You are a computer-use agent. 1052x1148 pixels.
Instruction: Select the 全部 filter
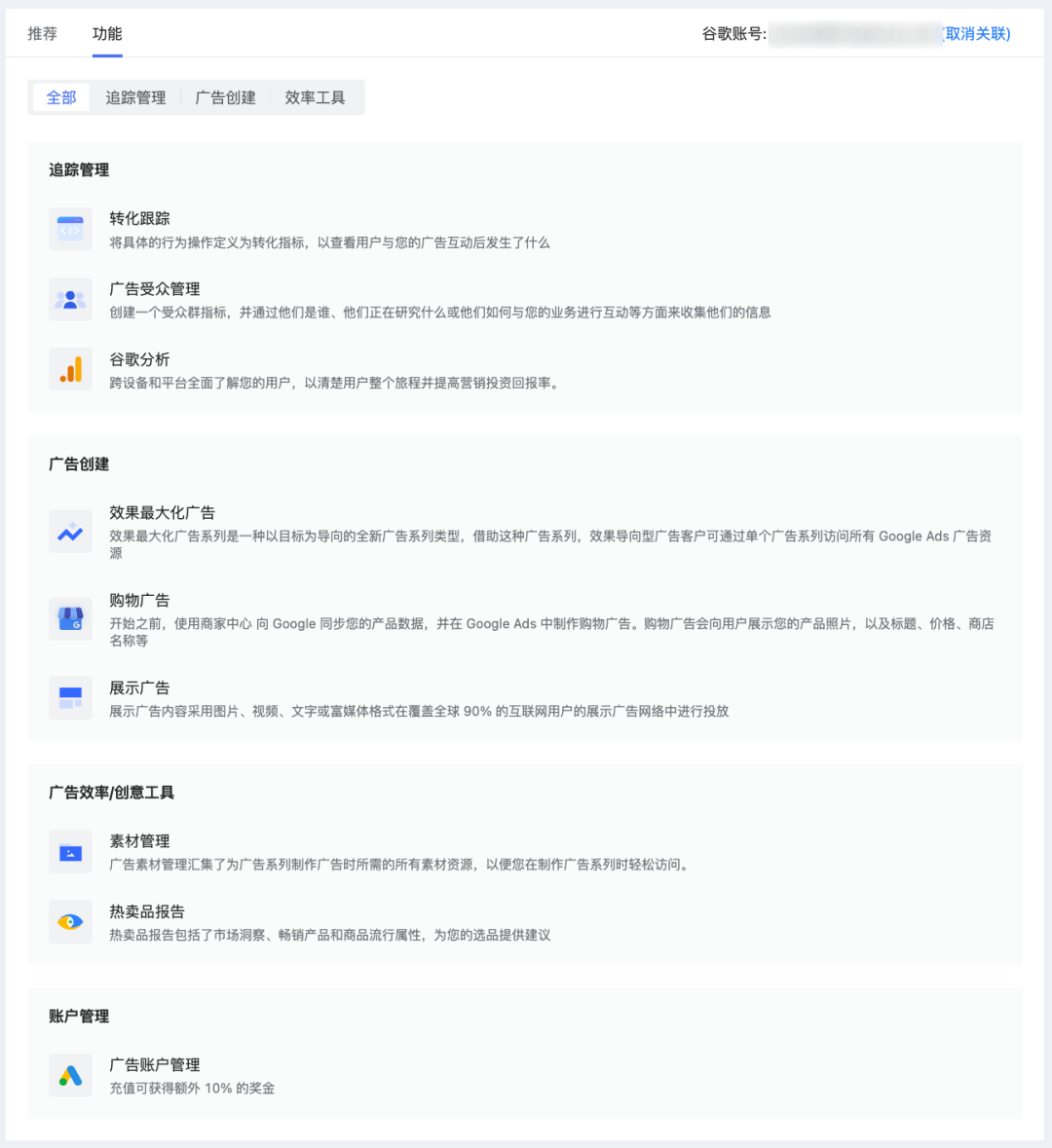61,97
